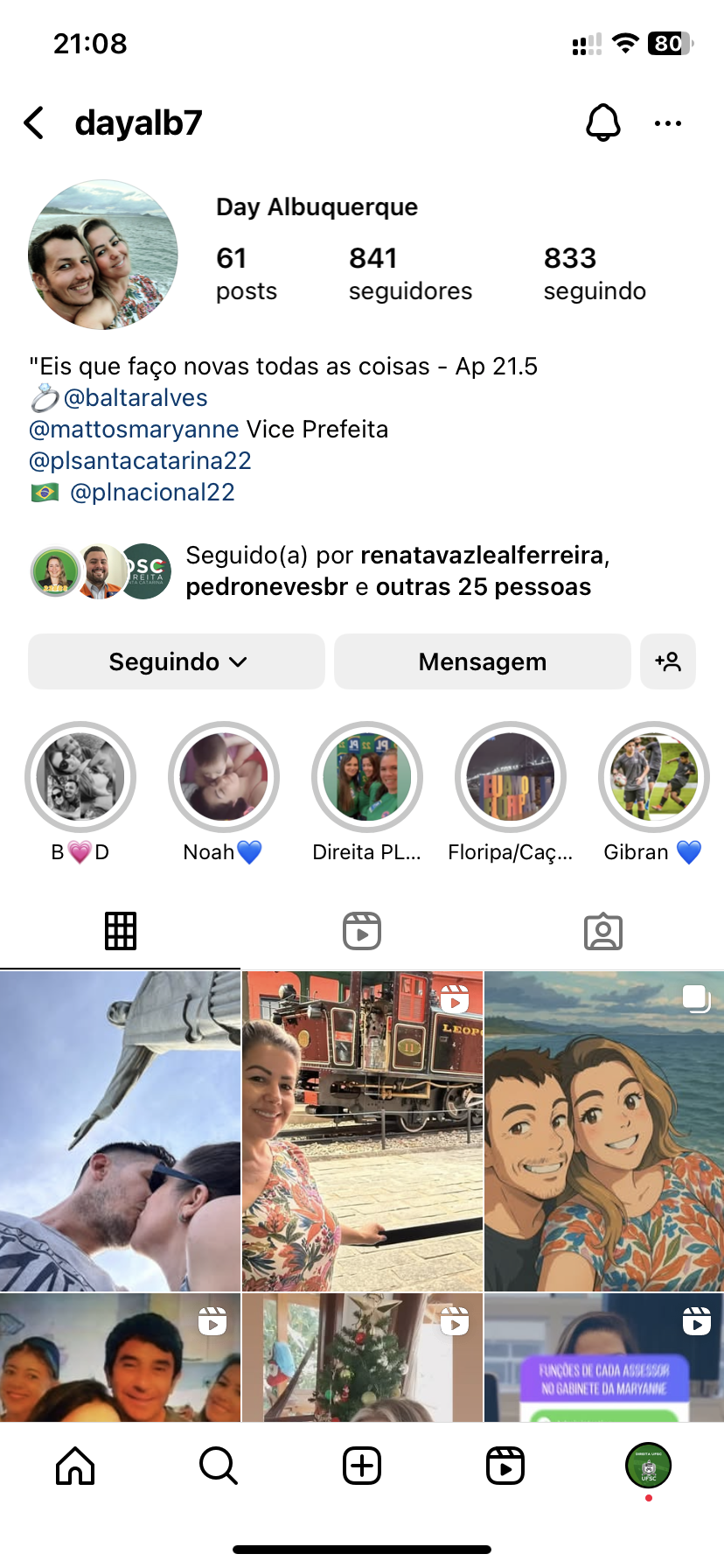
Task: Open the three-dot overflow menu
Action: 668,123
